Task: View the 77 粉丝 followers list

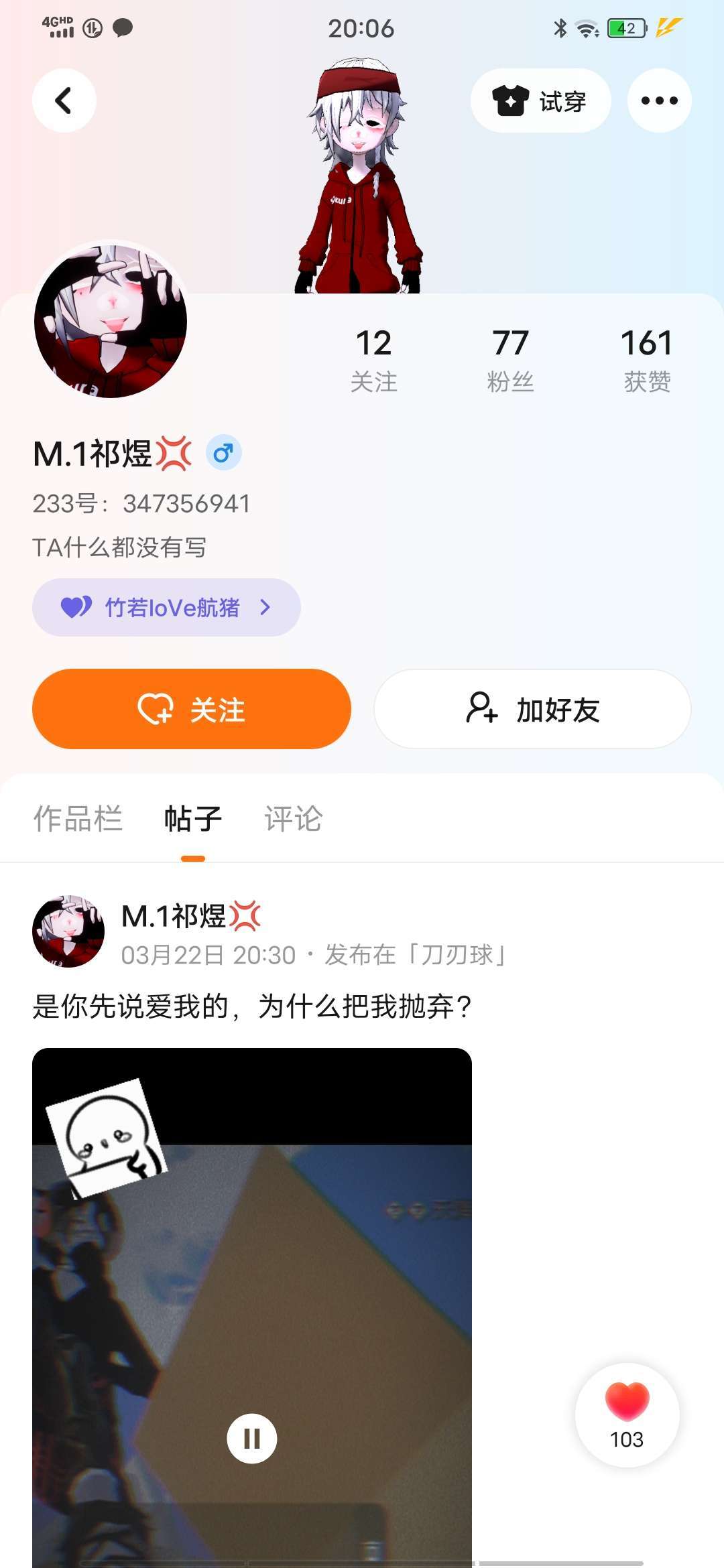Action: [510, 359]
